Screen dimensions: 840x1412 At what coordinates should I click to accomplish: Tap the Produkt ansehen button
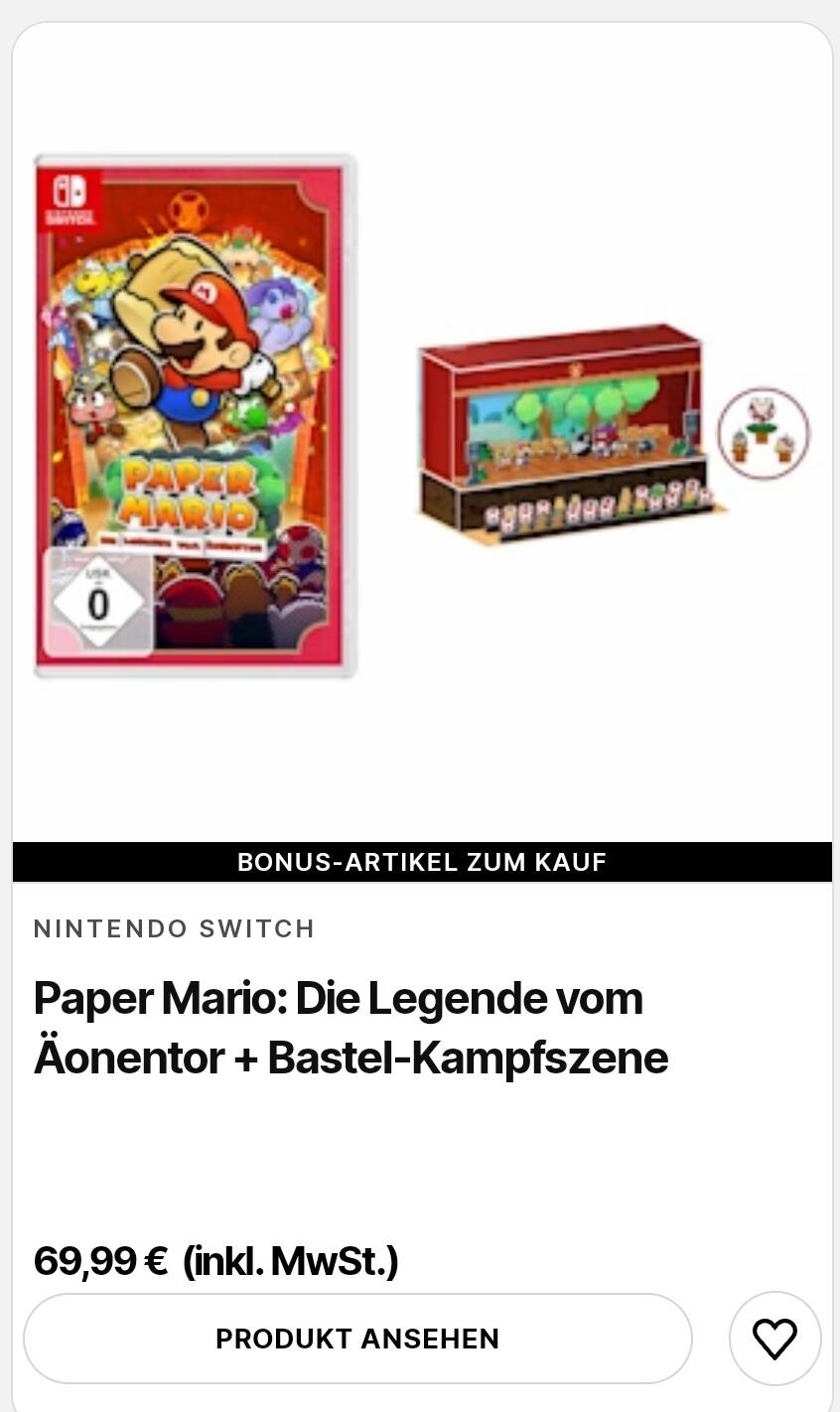tap(357, 1339)
